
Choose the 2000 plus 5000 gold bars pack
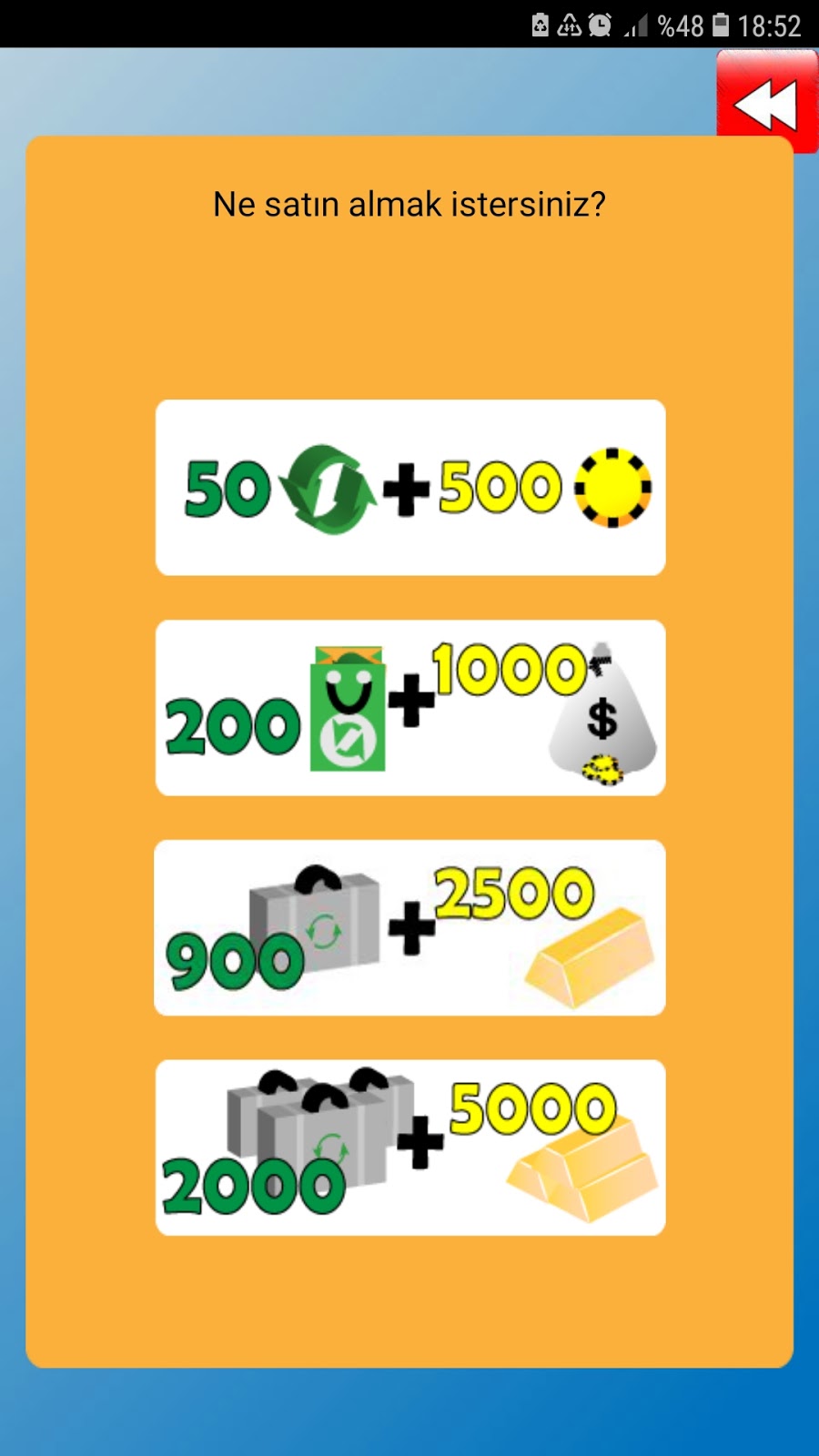410,1148
